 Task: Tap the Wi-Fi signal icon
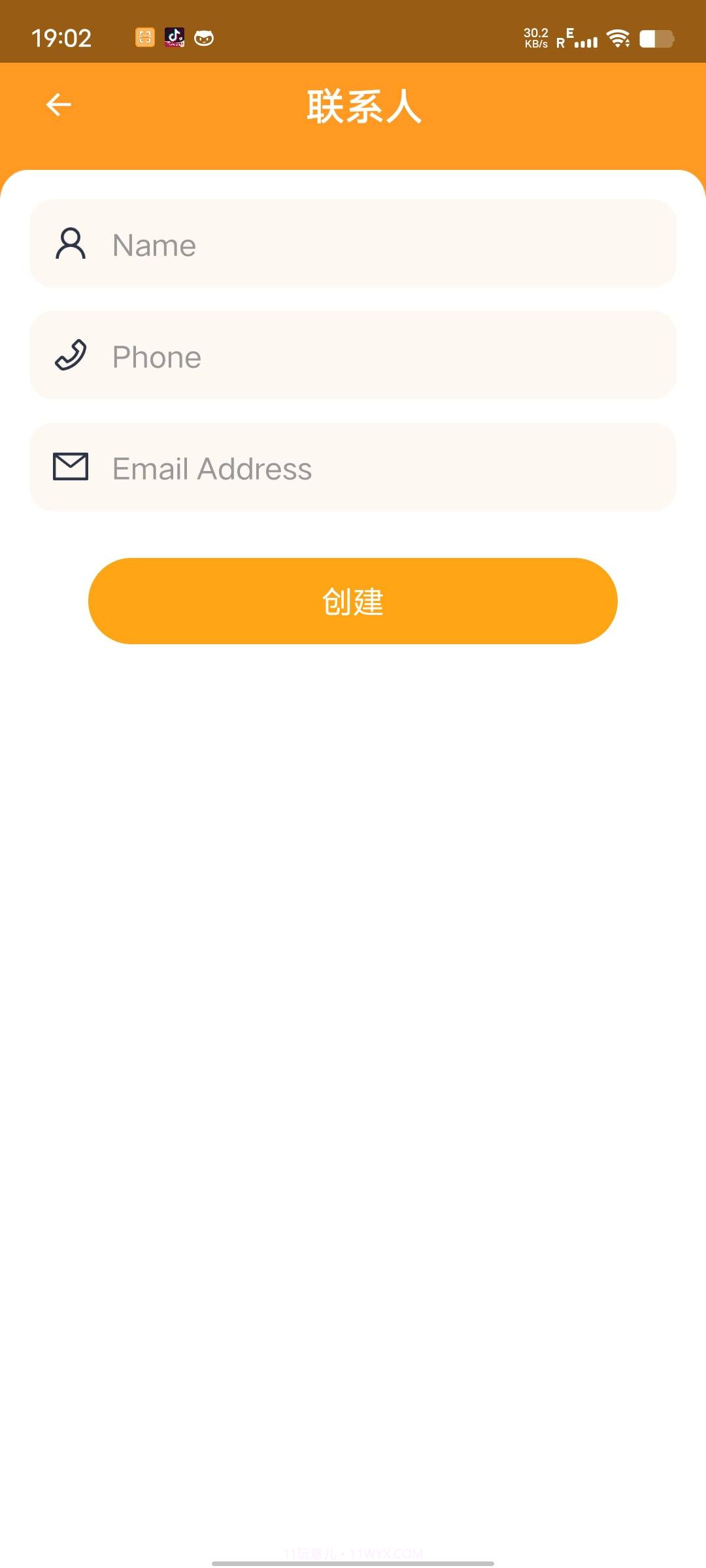point(617,39)
